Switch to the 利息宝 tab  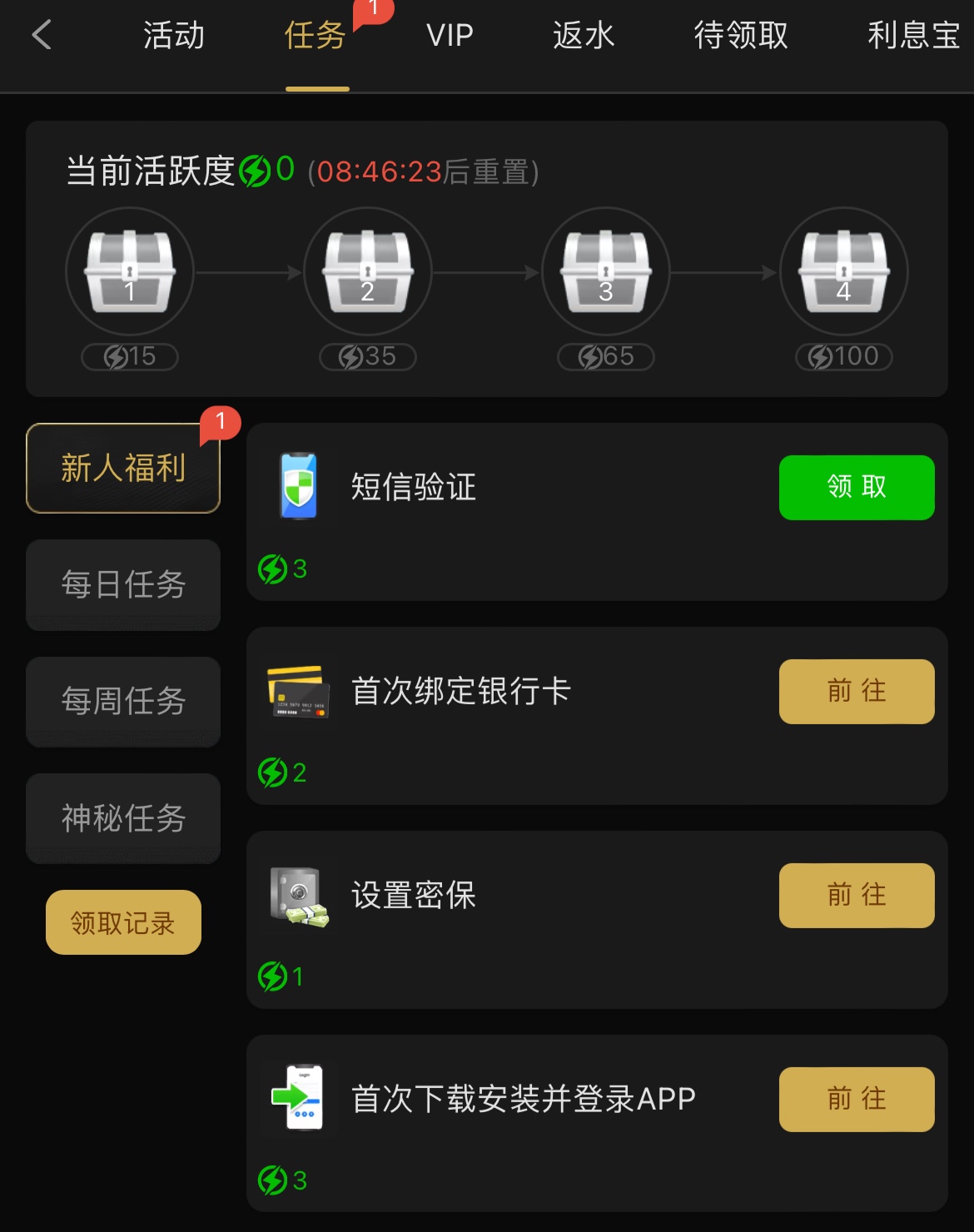[913, 36]
